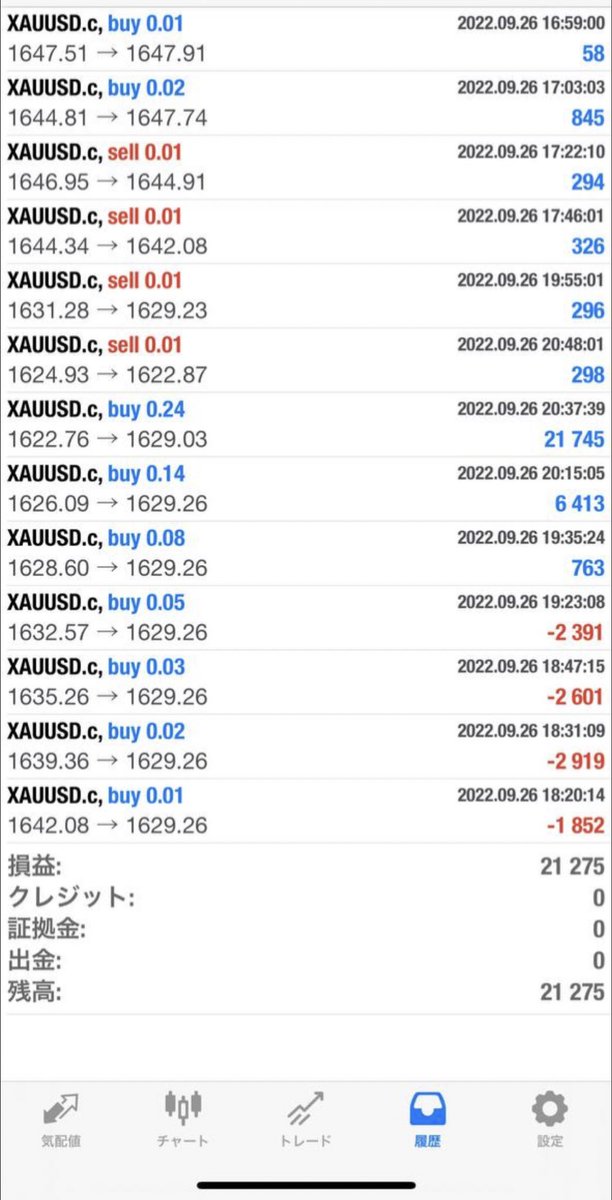Open the チャート chart tab
The width and height of the screenshot is (612, 1200).
[x=183, y=1118]
